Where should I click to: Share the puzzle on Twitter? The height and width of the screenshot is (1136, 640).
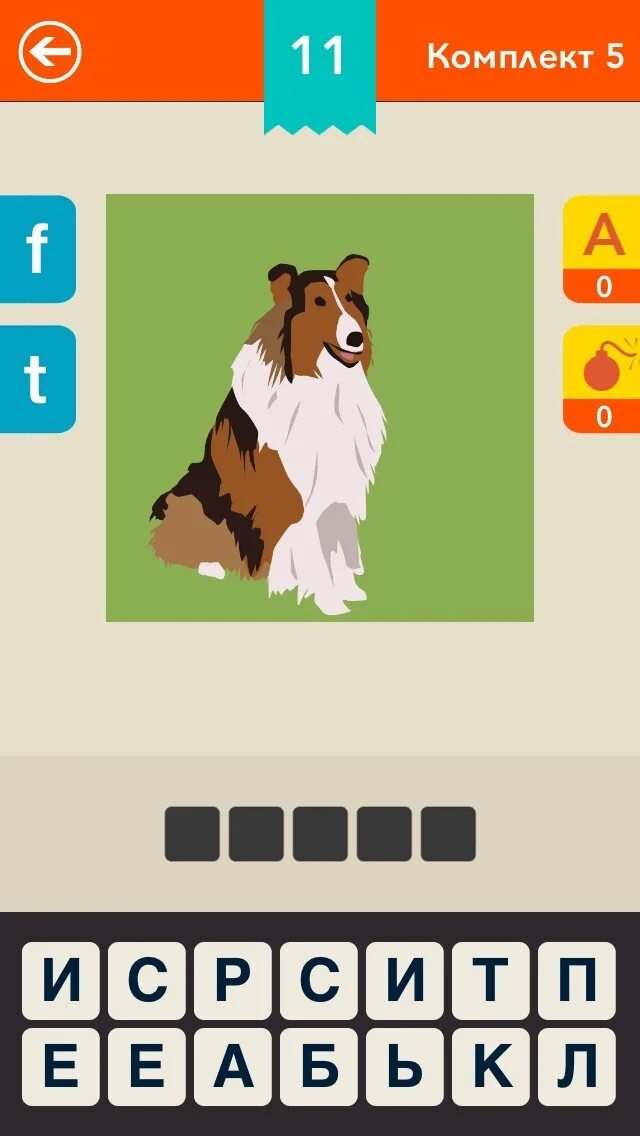pyautogui.click(x=37, y=379)
